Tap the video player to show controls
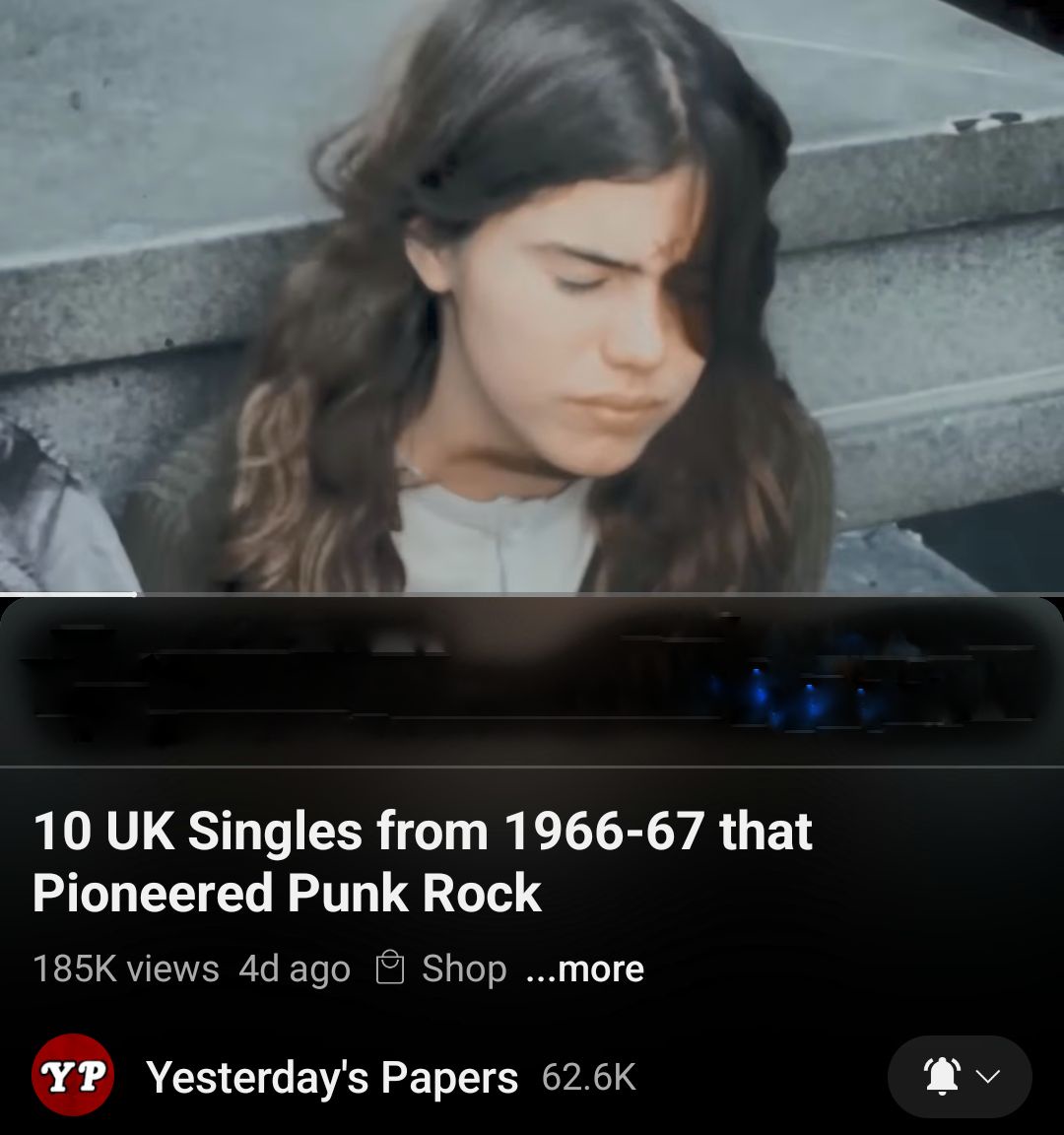Image resolution: width=1064 pixels, height=1135 pixels. pos(532,296)
